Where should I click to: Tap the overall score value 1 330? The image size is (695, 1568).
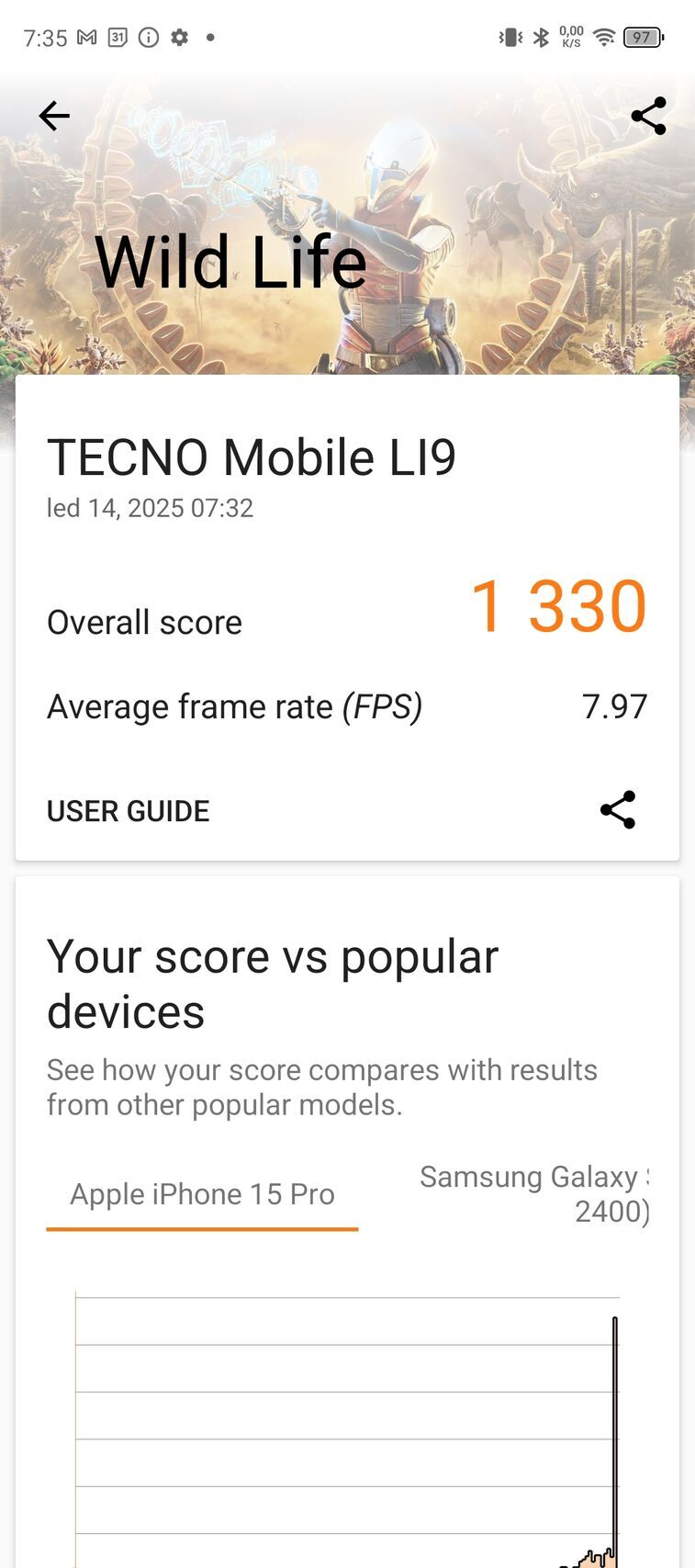tap(561, 604)
